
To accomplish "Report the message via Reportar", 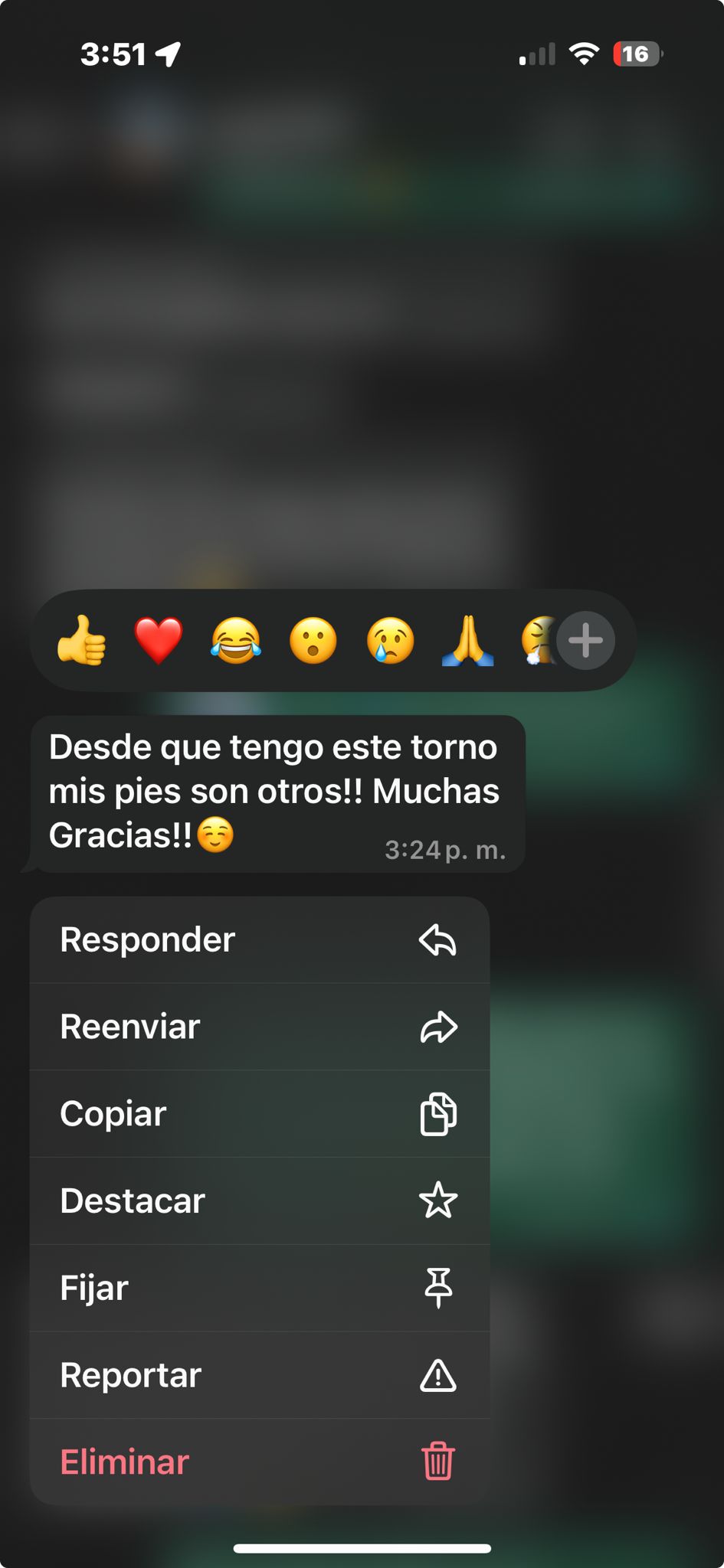I will (260, 1375).
